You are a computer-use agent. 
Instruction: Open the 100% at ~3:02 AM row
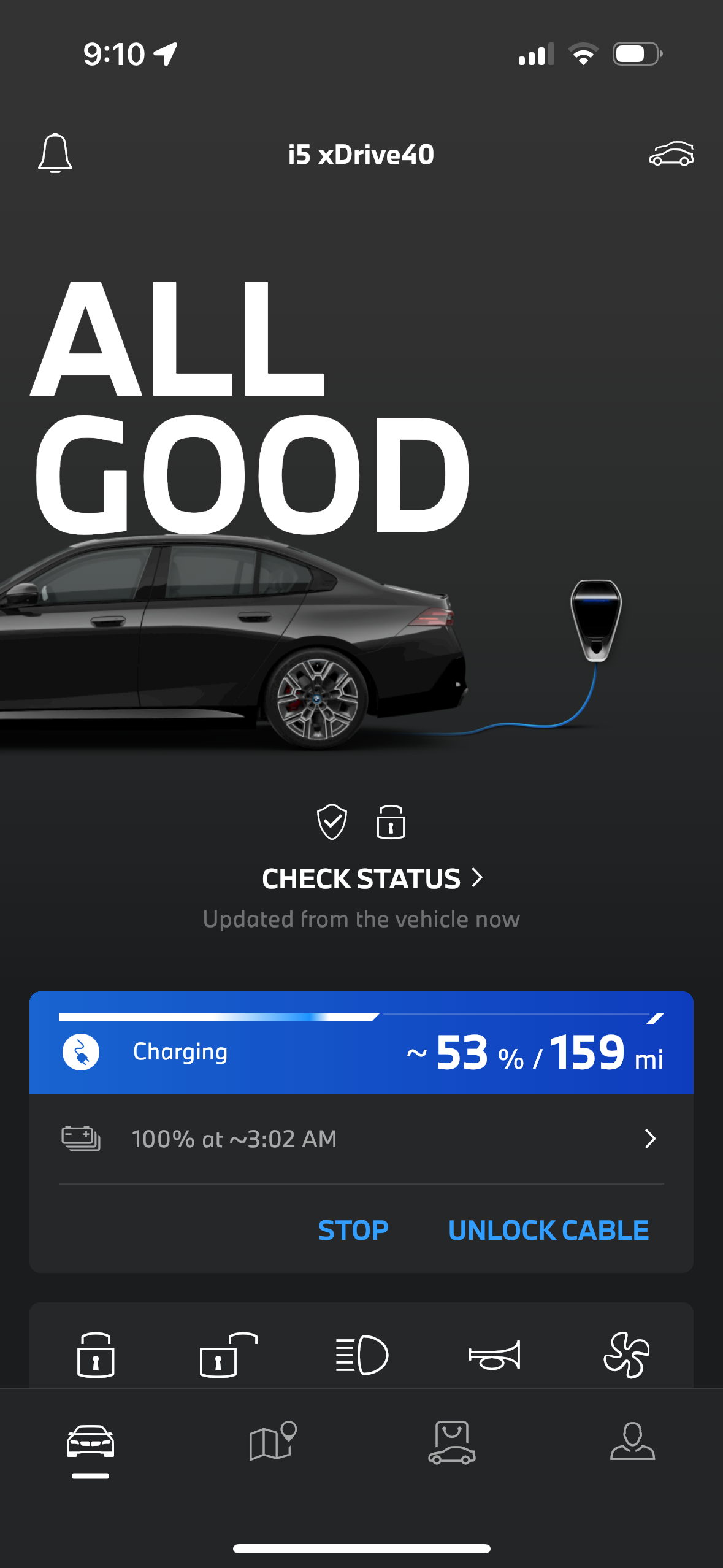click(361, 1139)
